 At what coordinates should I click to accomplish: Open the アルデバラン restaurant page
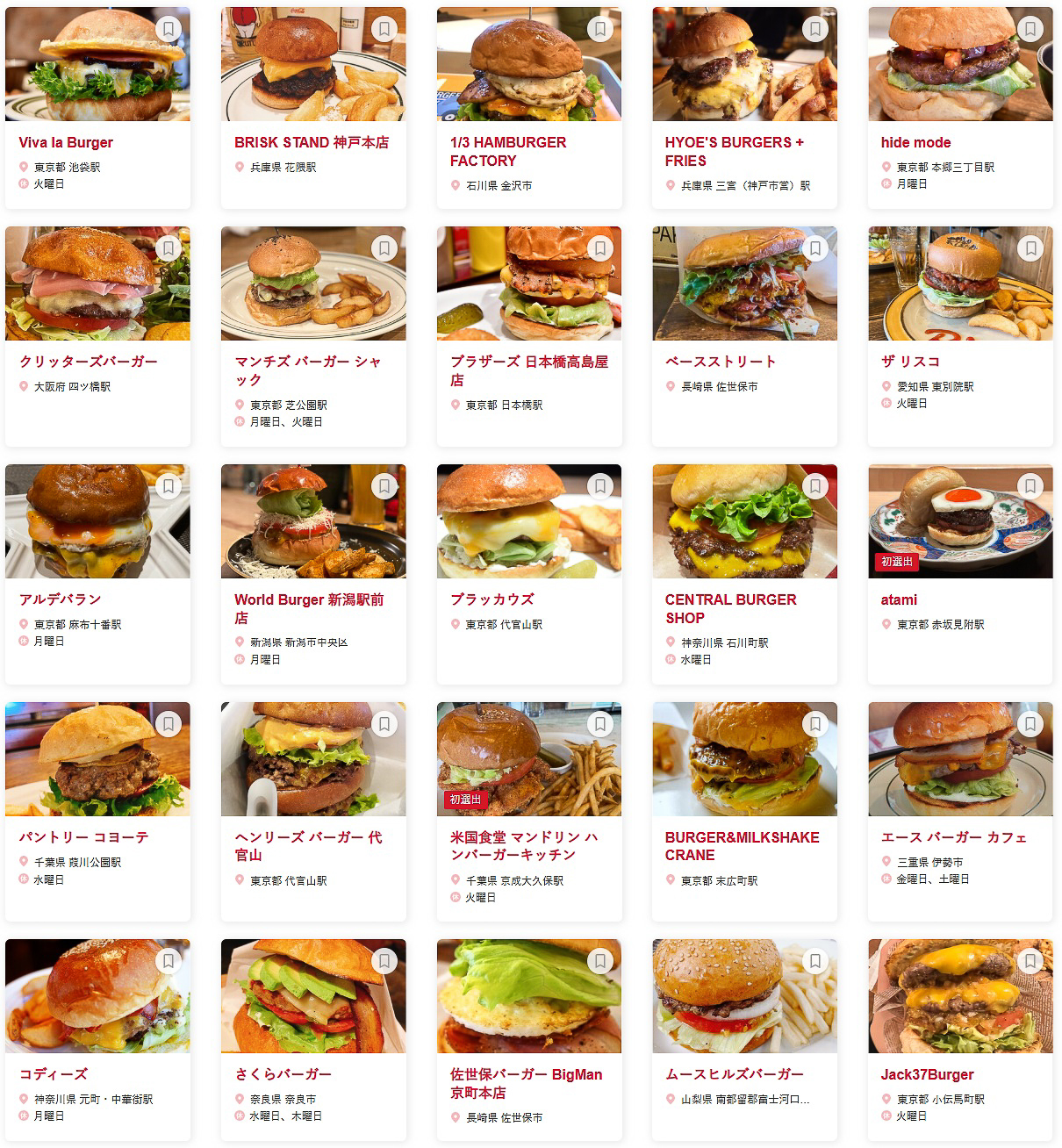click(x=61, y=599)
